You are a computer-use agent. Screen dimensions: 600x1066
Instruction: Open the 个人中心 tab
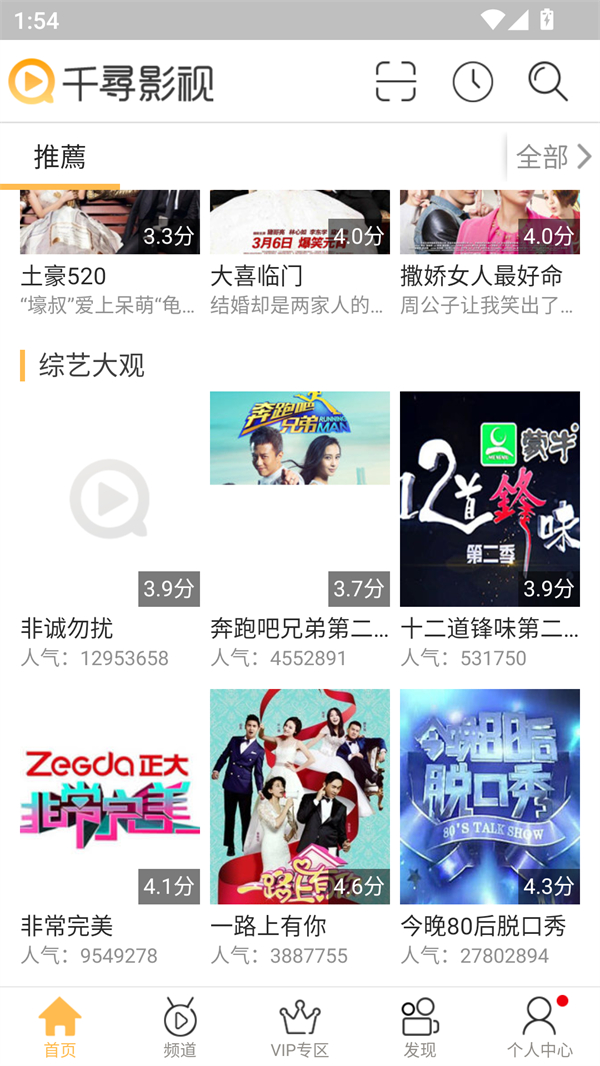point(540,1028)
